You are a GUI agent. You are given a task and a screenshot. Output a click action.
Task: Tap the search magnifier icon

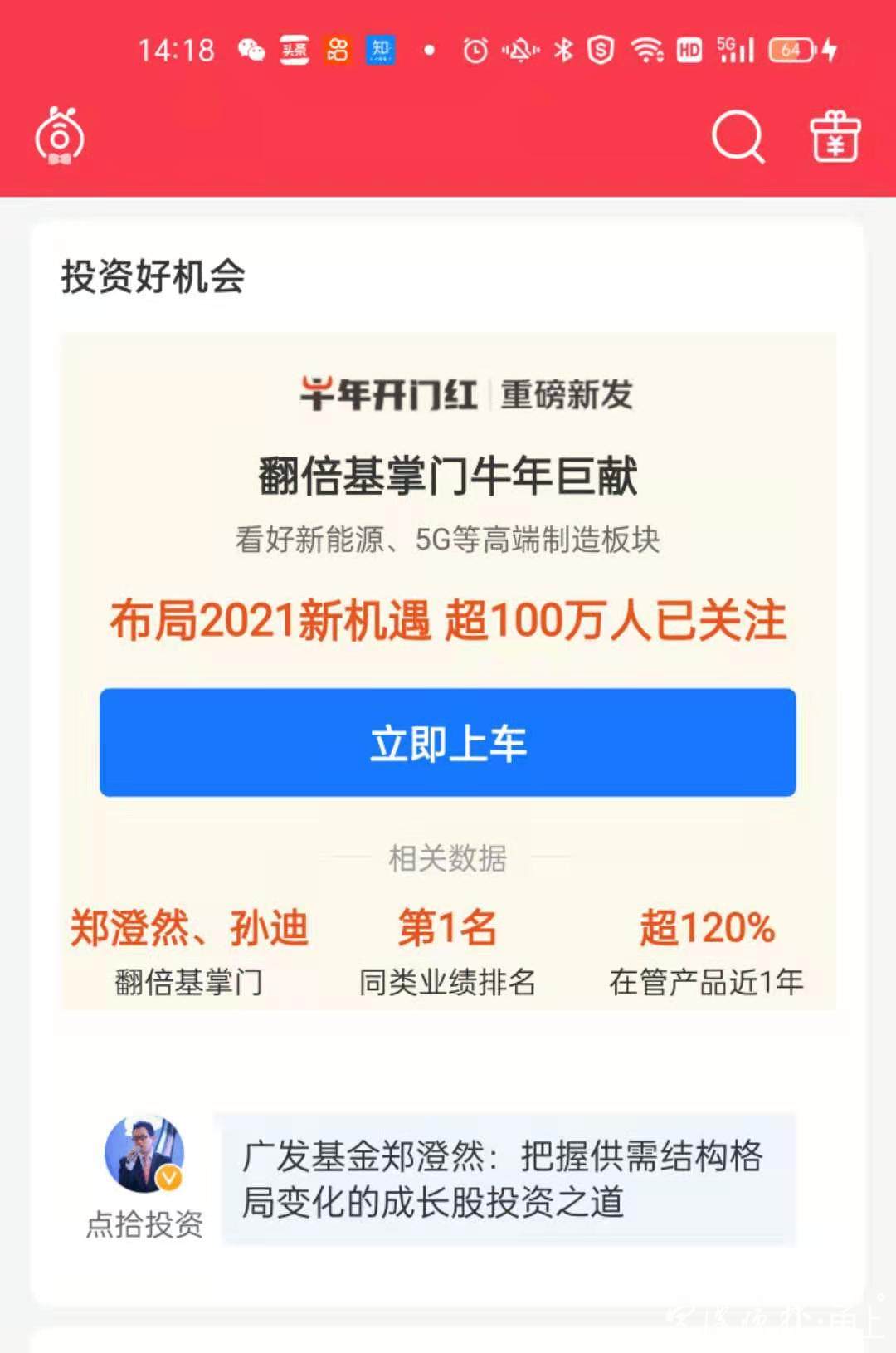(x=739, y=138)
